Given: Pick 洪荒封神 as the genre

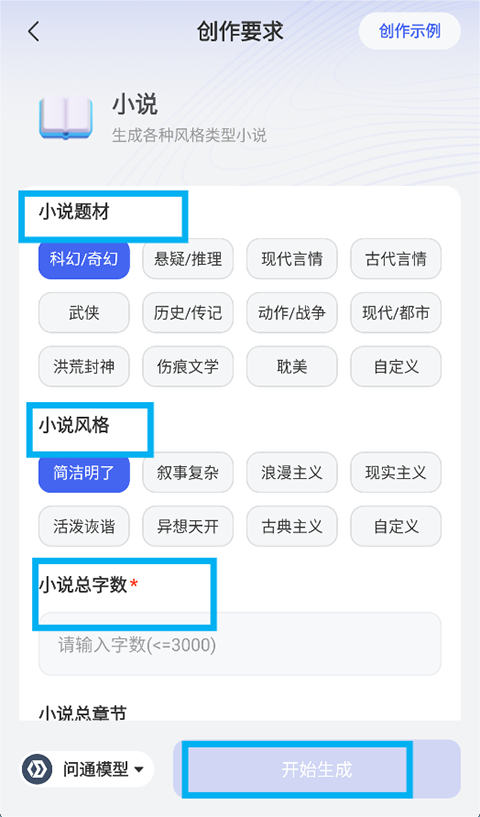Looking at the screenshot, I should click(x=84, y=367).
